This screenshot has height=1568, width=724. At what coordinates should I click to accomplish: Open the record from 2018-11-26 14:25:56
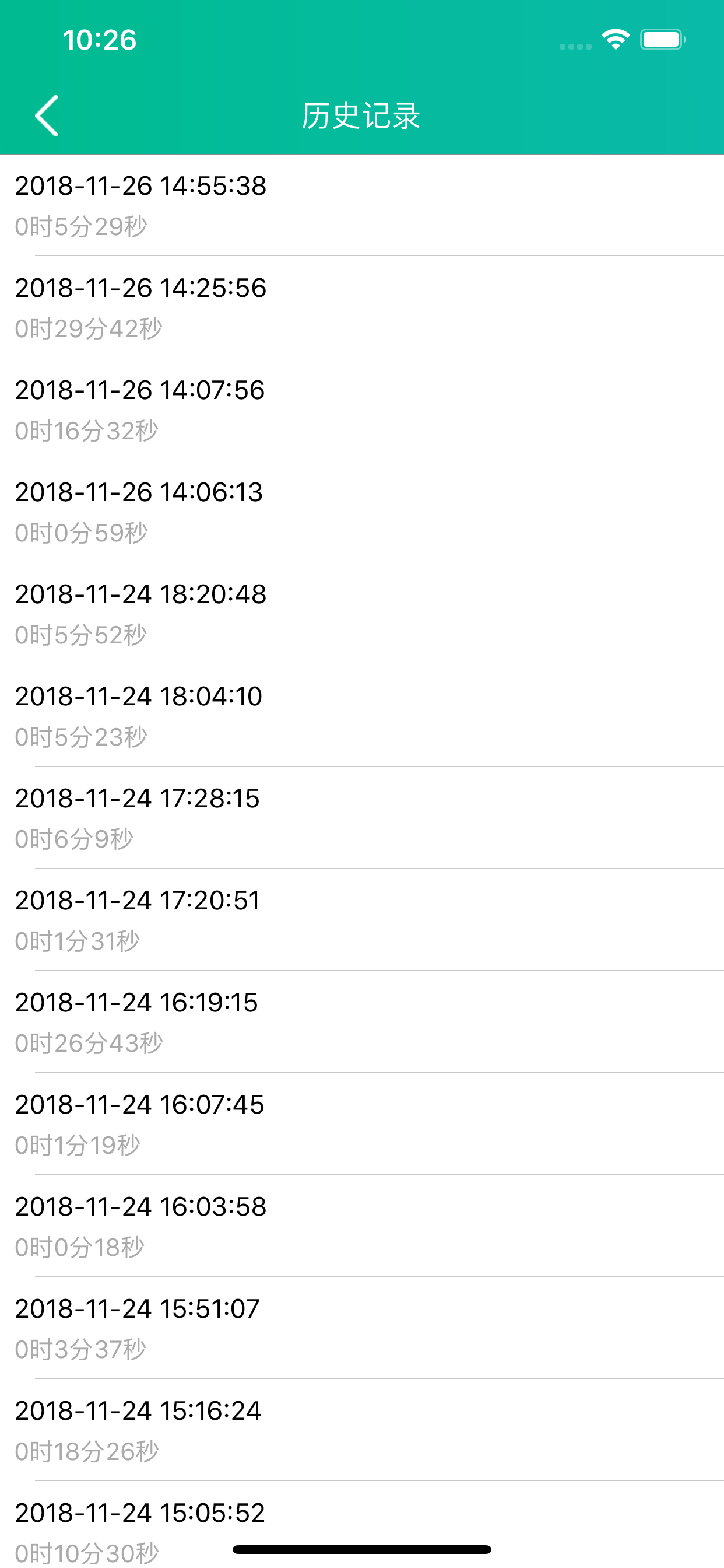pos(362,307)
